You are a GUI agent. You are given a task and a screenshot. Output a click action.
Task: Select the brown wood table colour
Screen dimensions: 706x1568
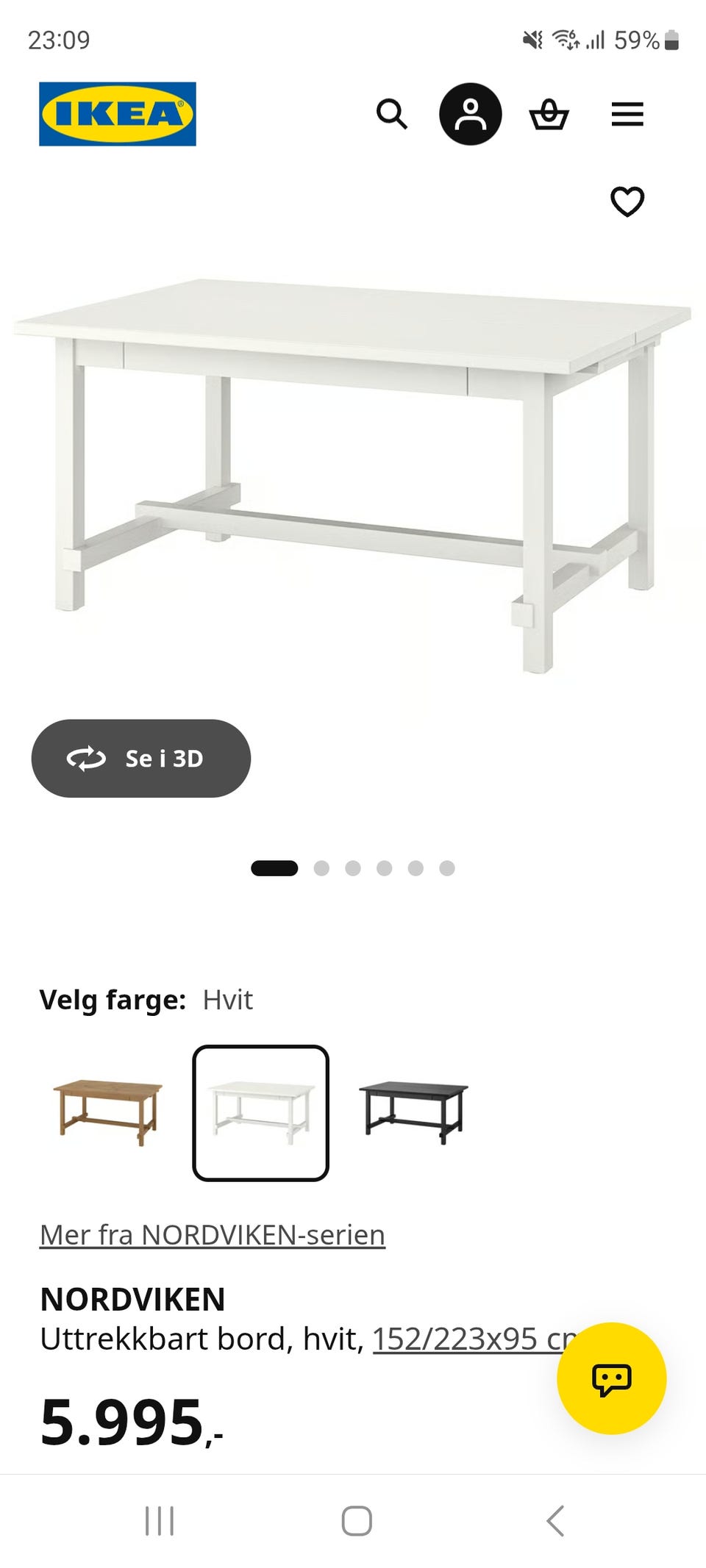(108, 1112)
